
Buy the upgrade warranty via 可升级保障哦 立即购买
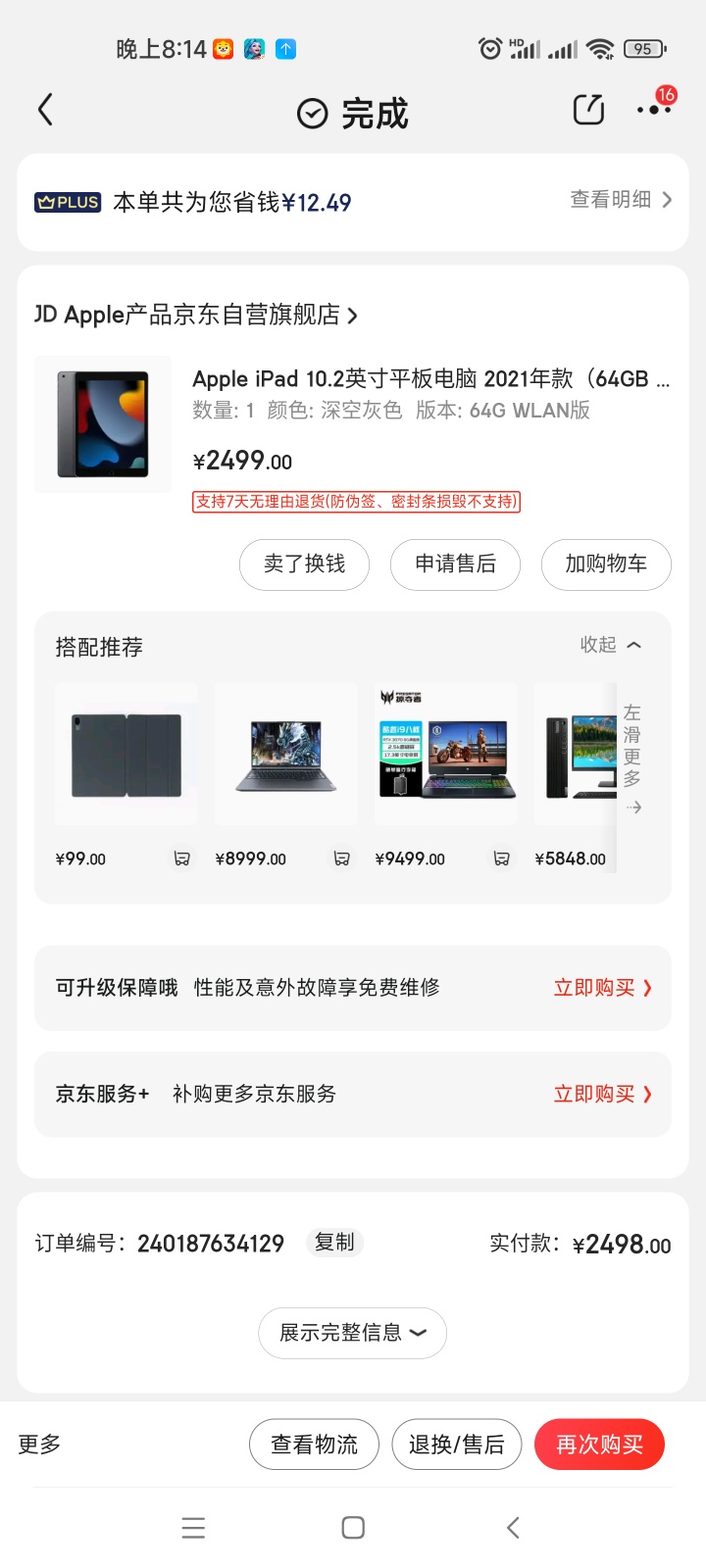point(603,988)
